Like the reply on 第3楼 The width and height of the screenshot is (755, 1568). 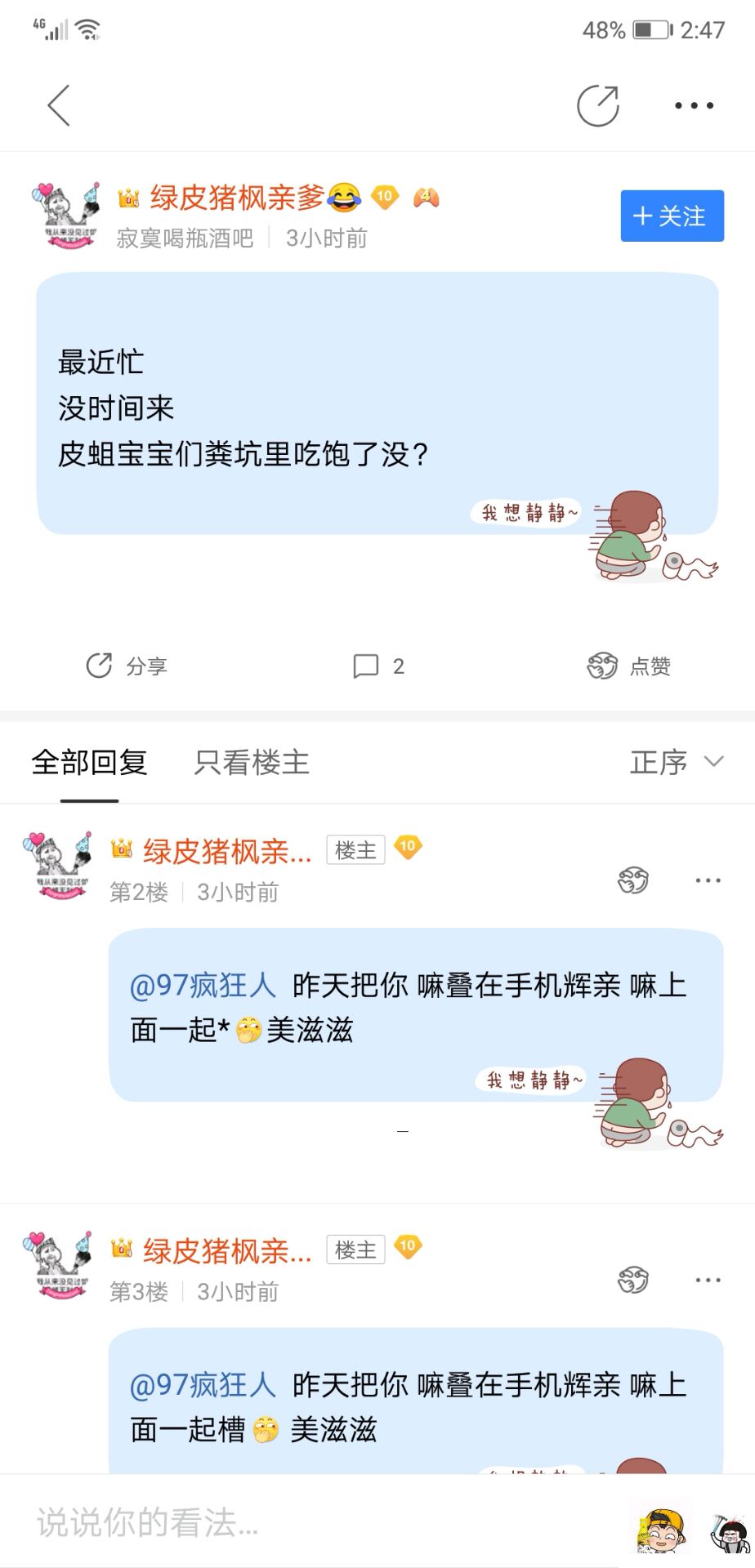632,1280
